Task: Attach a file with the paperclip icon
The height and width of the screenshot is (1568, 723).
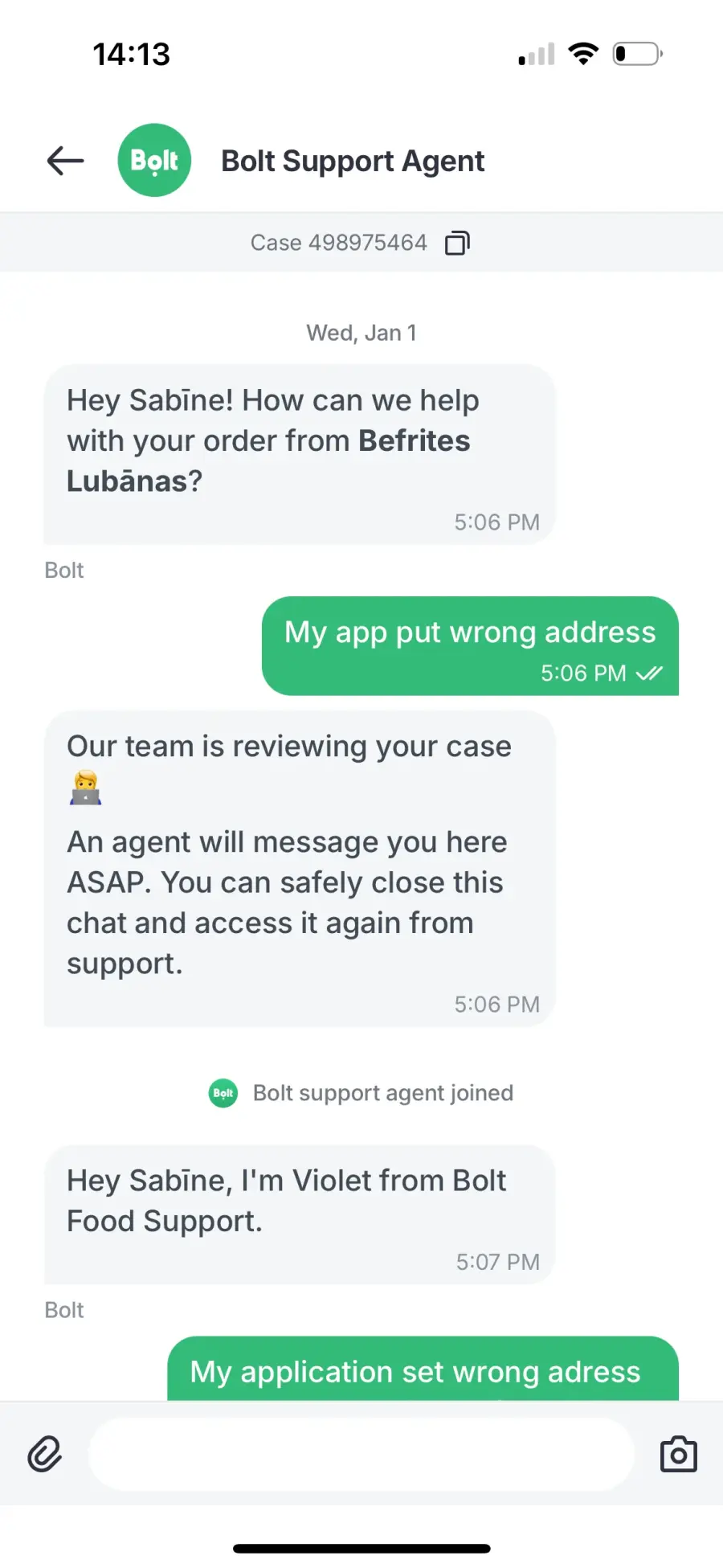Action: click(x=45, y=1454)
